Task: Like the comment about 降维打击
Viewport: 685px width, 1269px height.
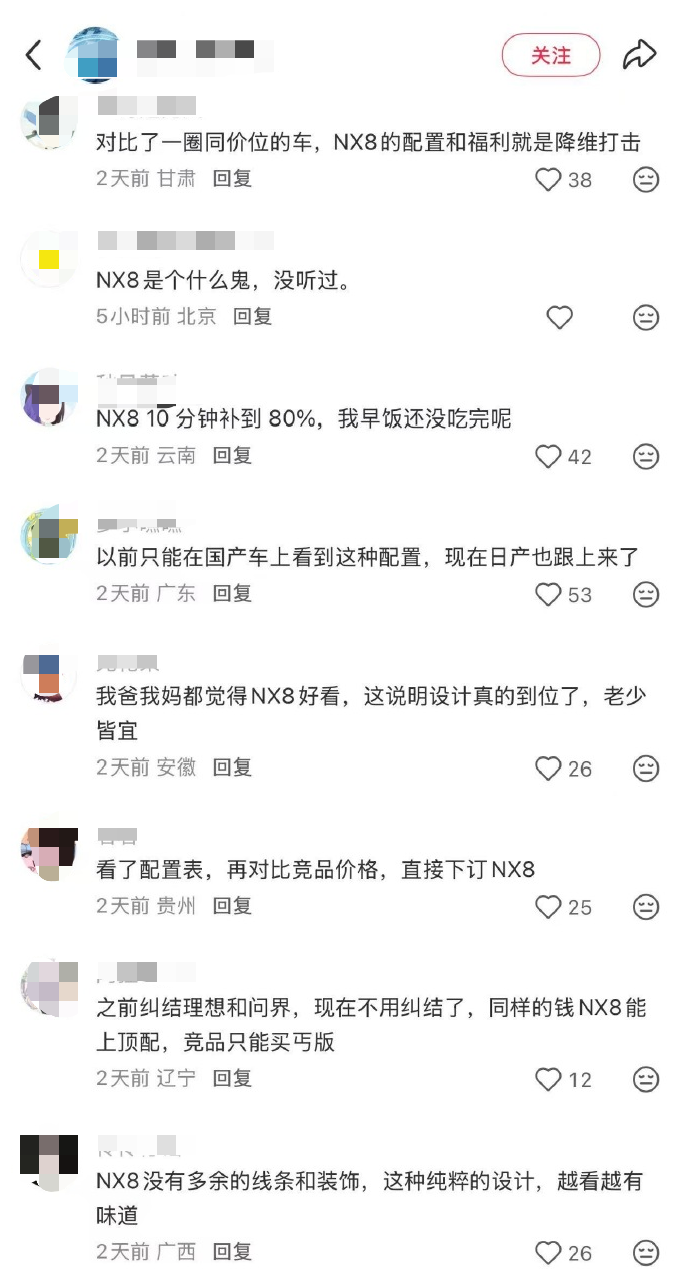Action: point(549,180)
